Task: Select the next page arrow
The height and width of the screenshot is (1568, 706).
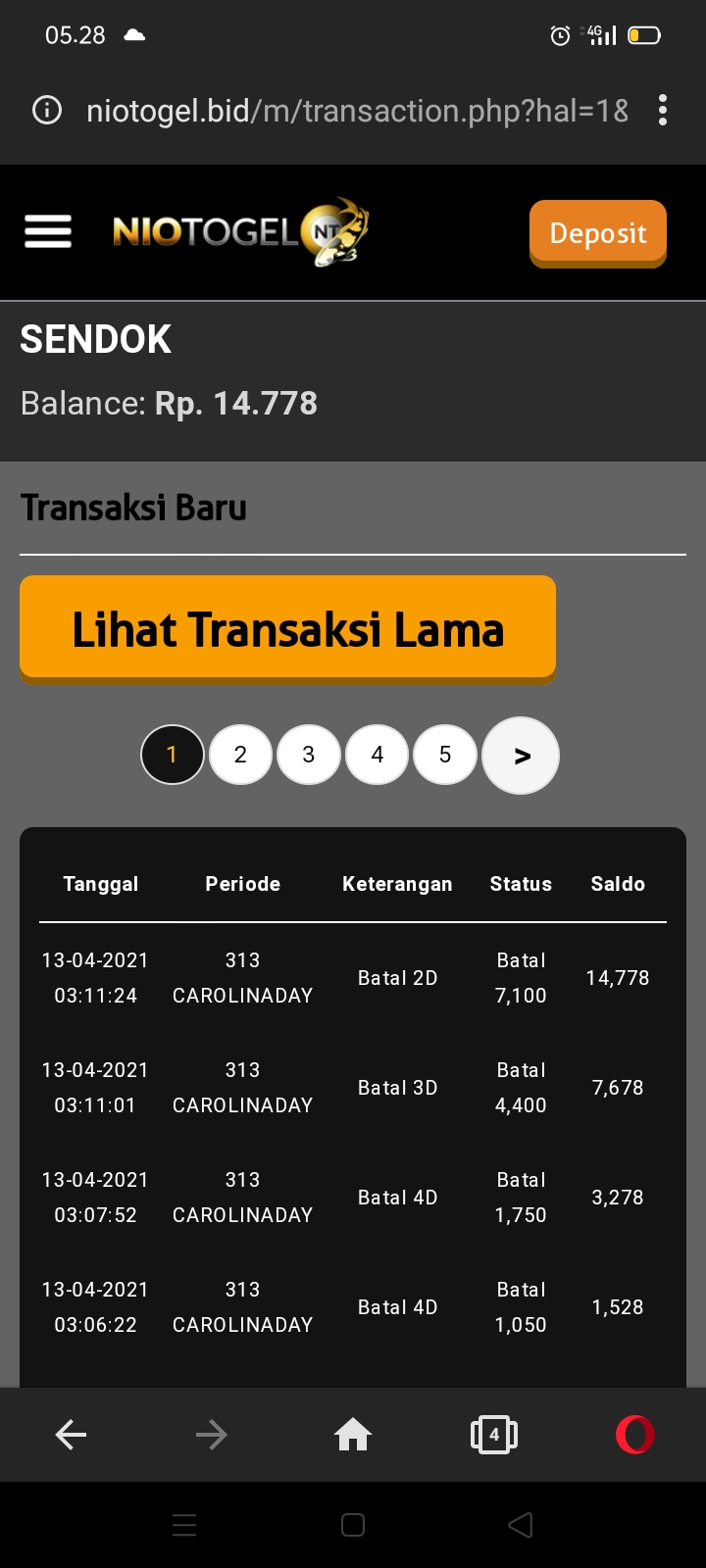Action: (x=521, y=756)
